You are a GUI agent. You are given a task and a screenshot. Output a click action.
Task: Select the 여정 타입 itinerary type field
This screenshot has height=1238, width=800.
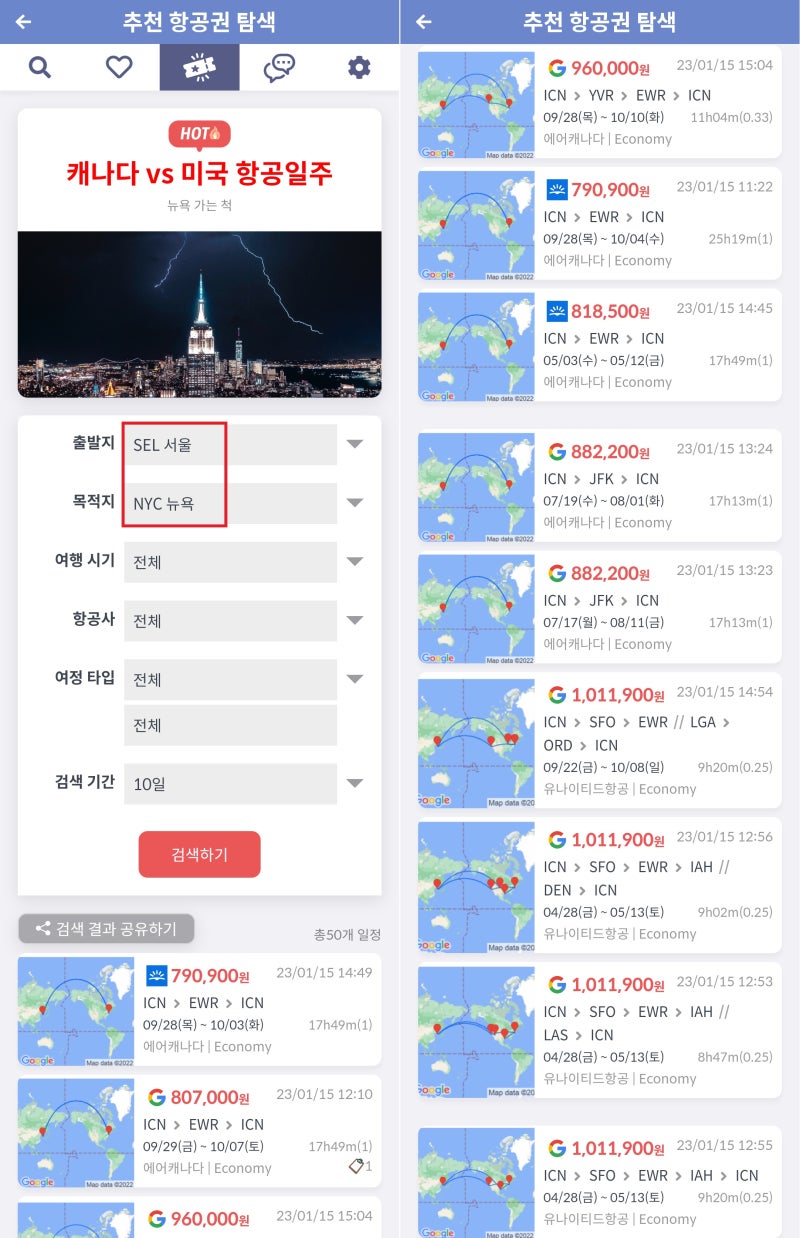click(x=230, y=680)
